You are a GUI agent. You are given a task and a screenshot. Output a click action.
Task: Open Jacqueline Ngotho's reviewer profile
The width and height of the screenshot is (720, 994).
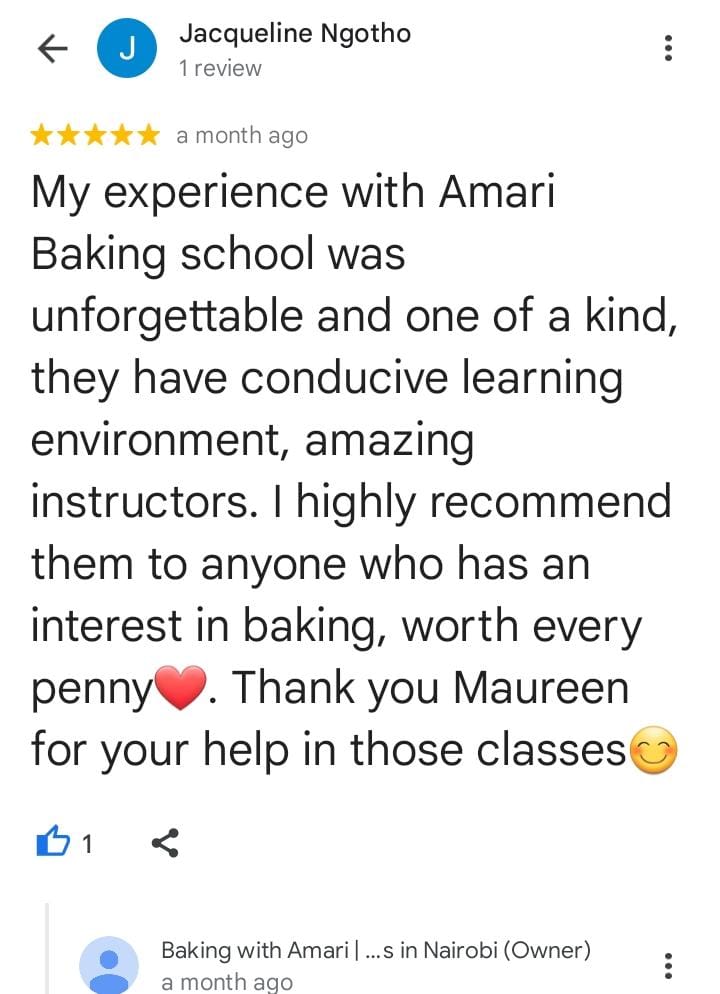coord(294,34)
